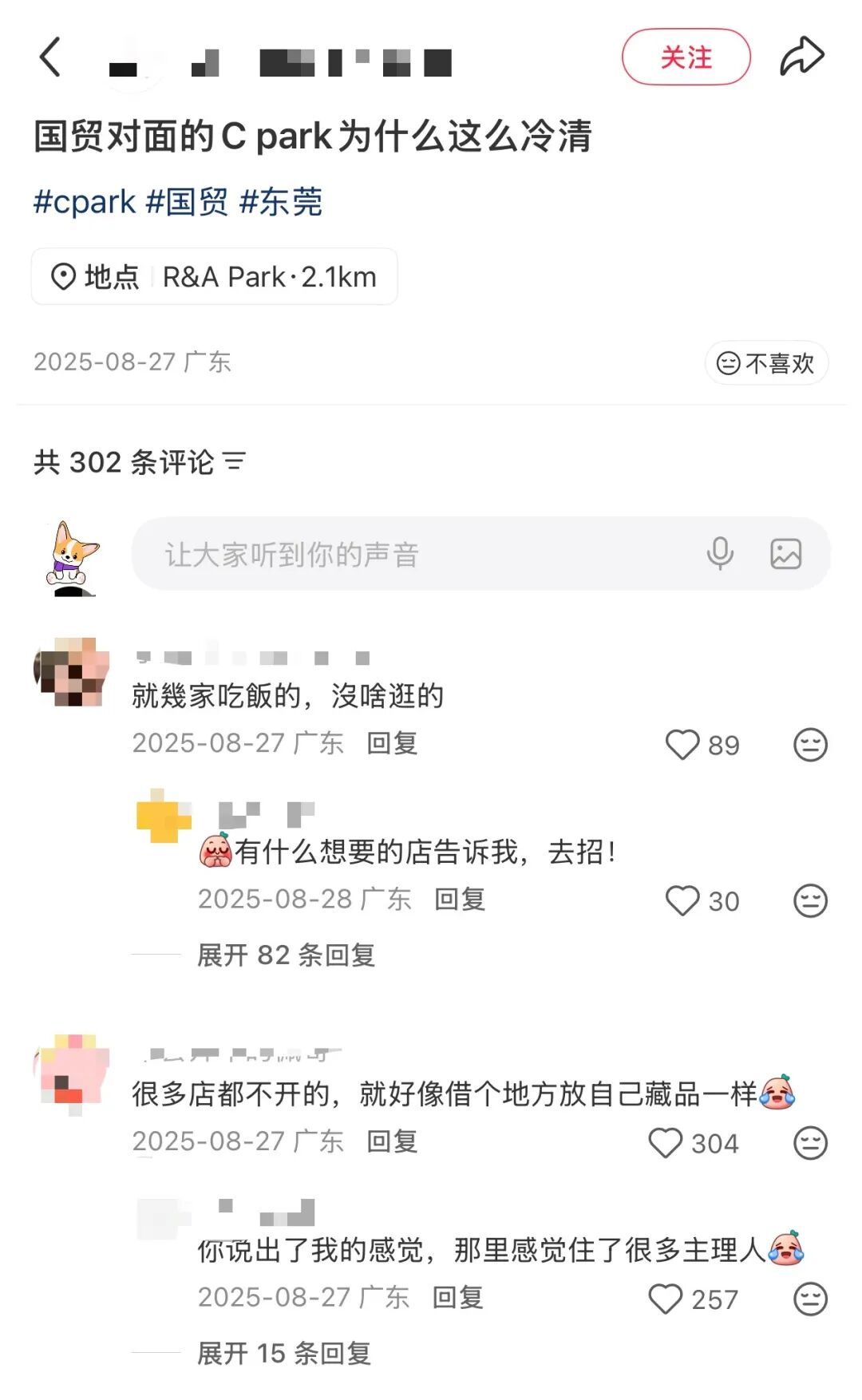This screenshot has height=1400, width=862.
Task: Expand 展开 82 条回复
Action: [286, 955]
